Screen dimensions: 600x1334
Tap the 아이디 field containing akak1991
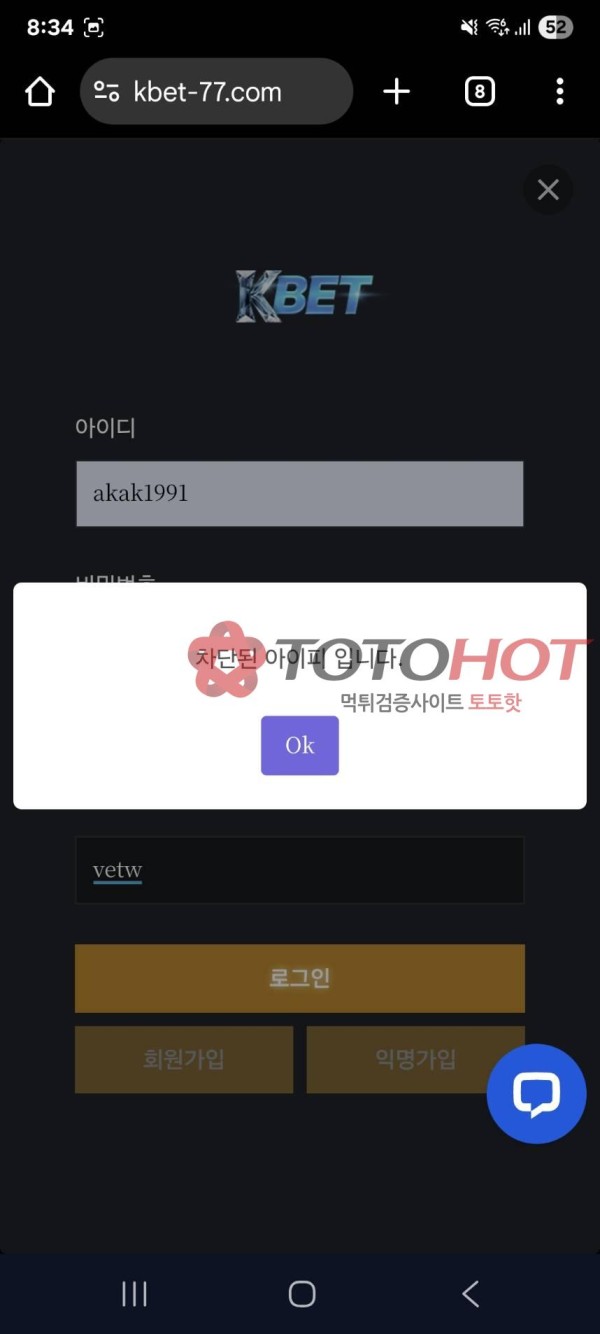(x=299, y=493)
